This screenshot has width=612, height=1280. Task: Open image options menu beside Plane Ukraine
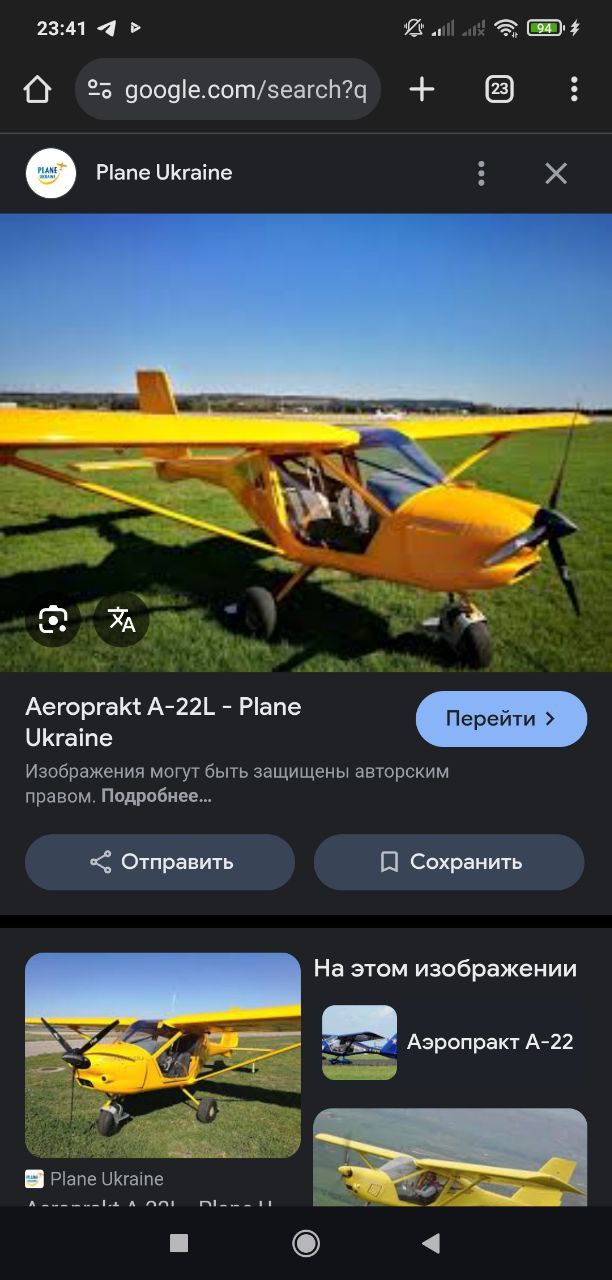point(481,173)
